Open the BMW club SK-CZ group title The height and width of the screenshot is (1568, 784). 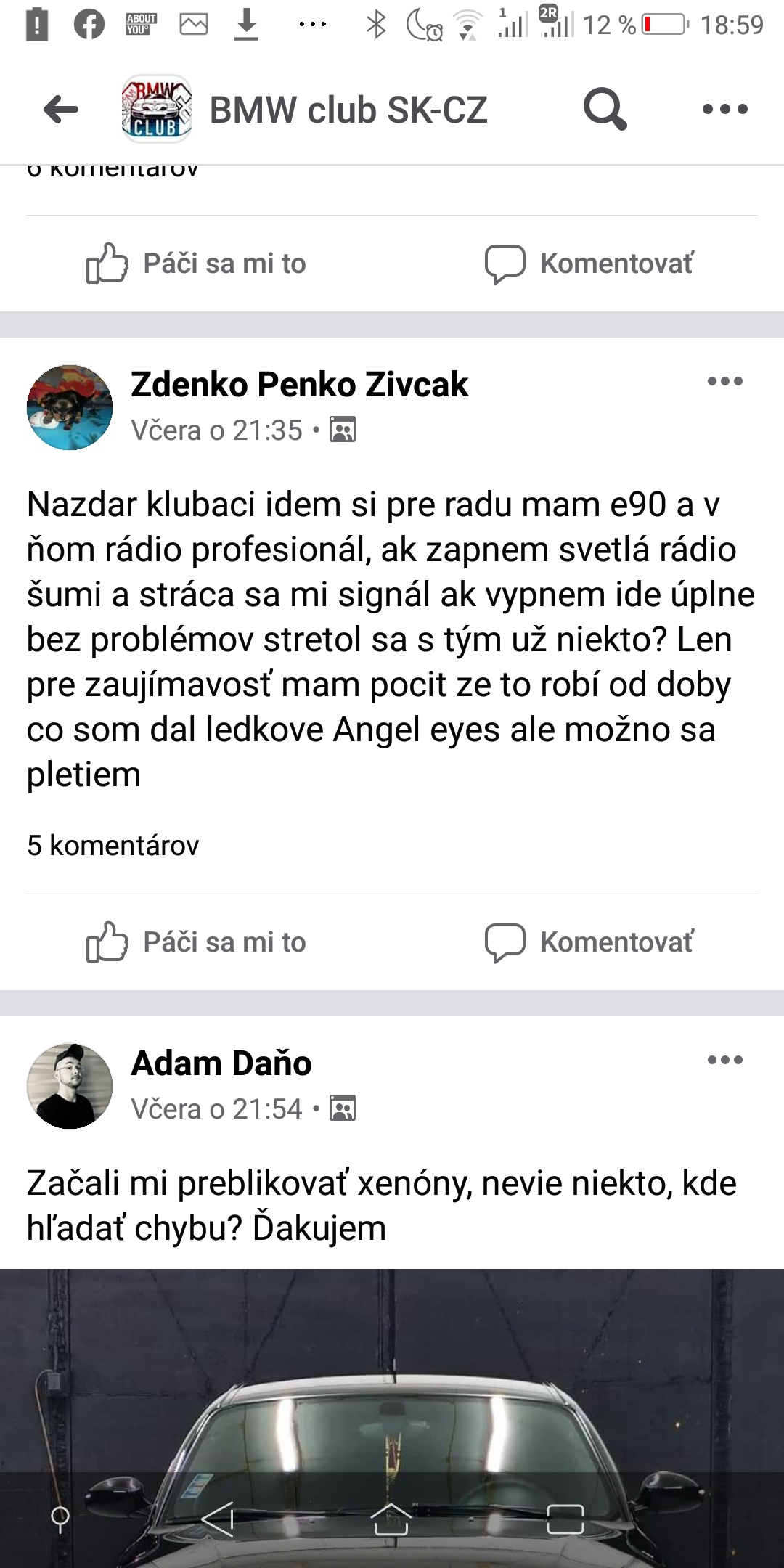click(348, 110)
